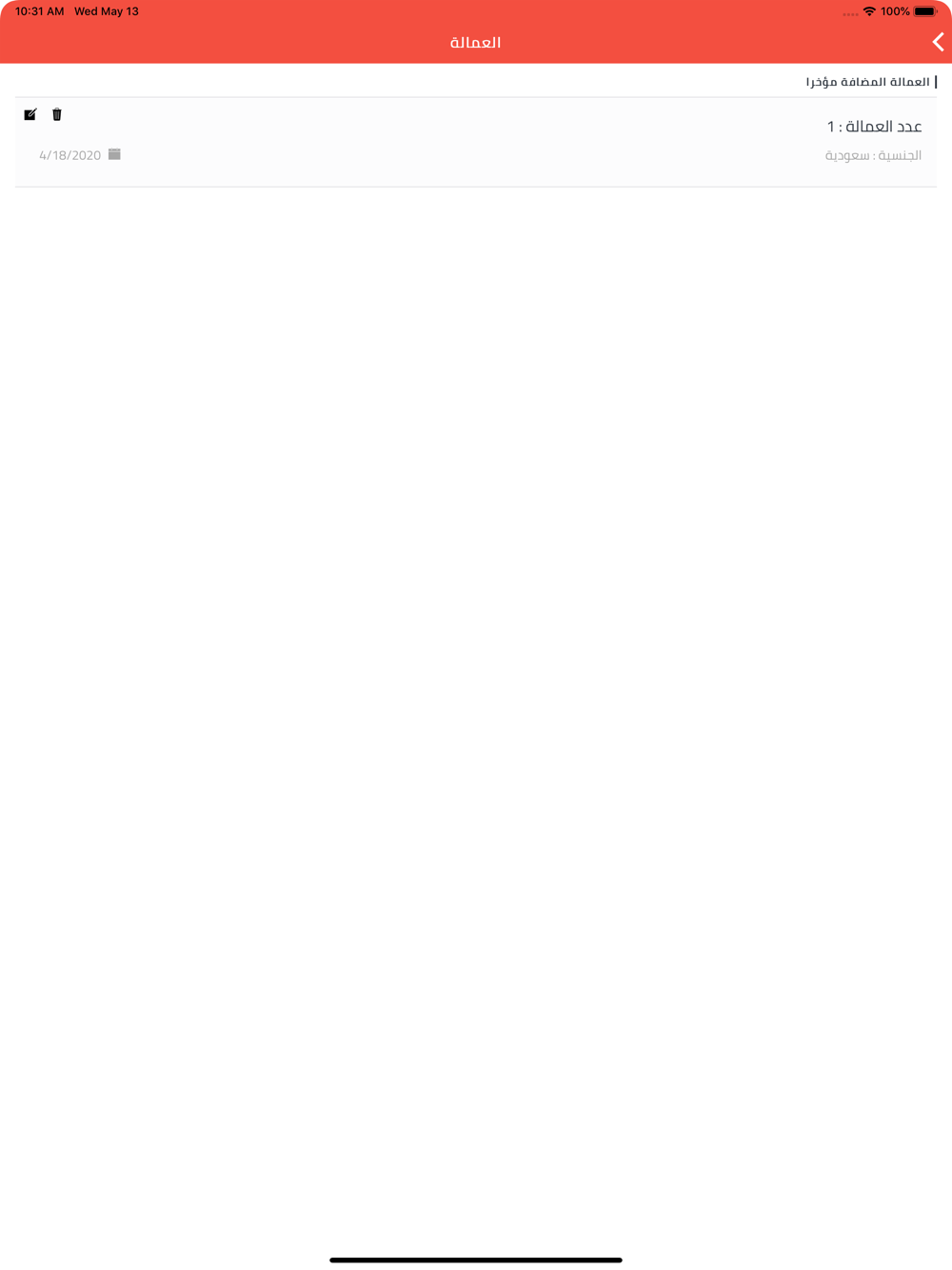
Task: Delete the labor entry with the trash icon
Action: [57, 114]
